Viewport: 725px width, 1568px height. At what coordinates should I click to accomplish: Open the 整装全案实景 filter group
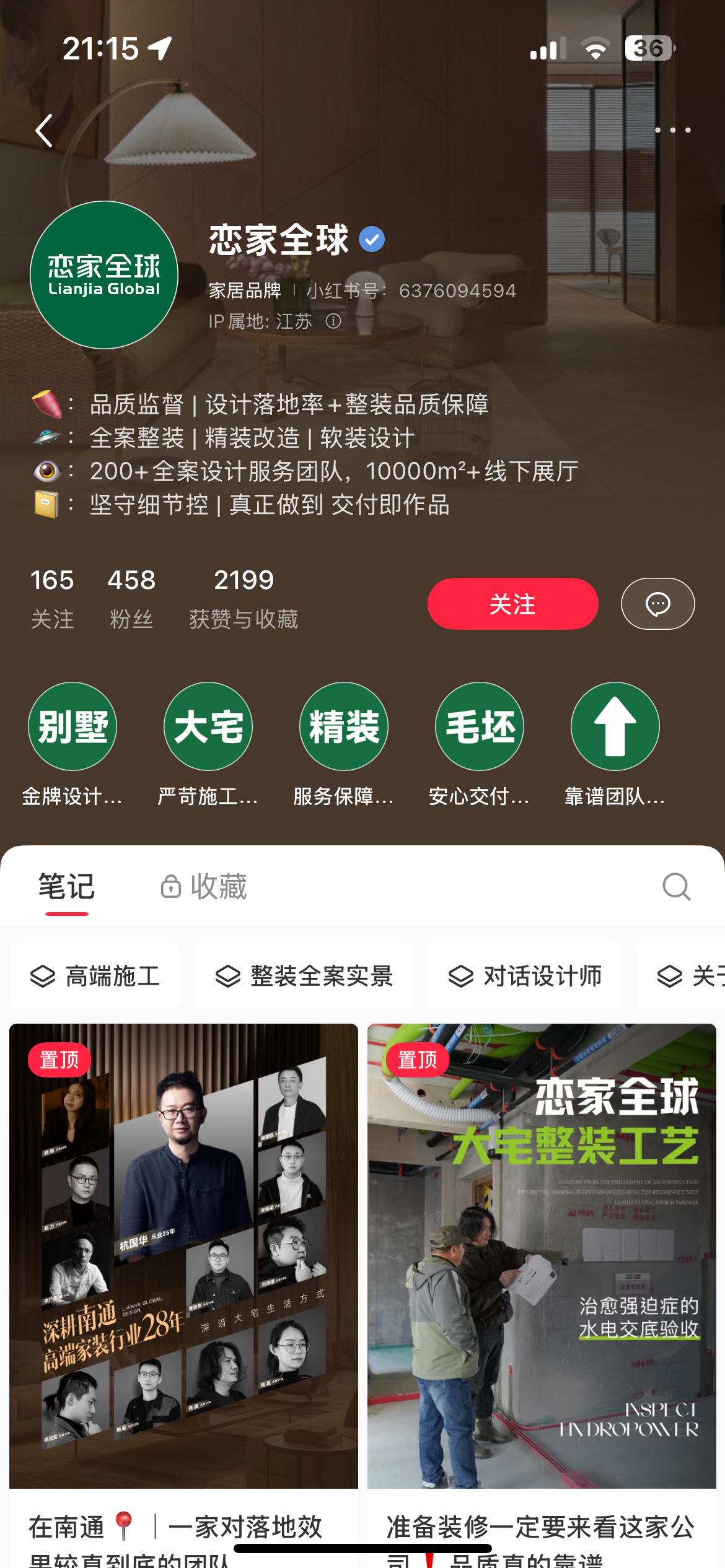click(x=304, y=975)
